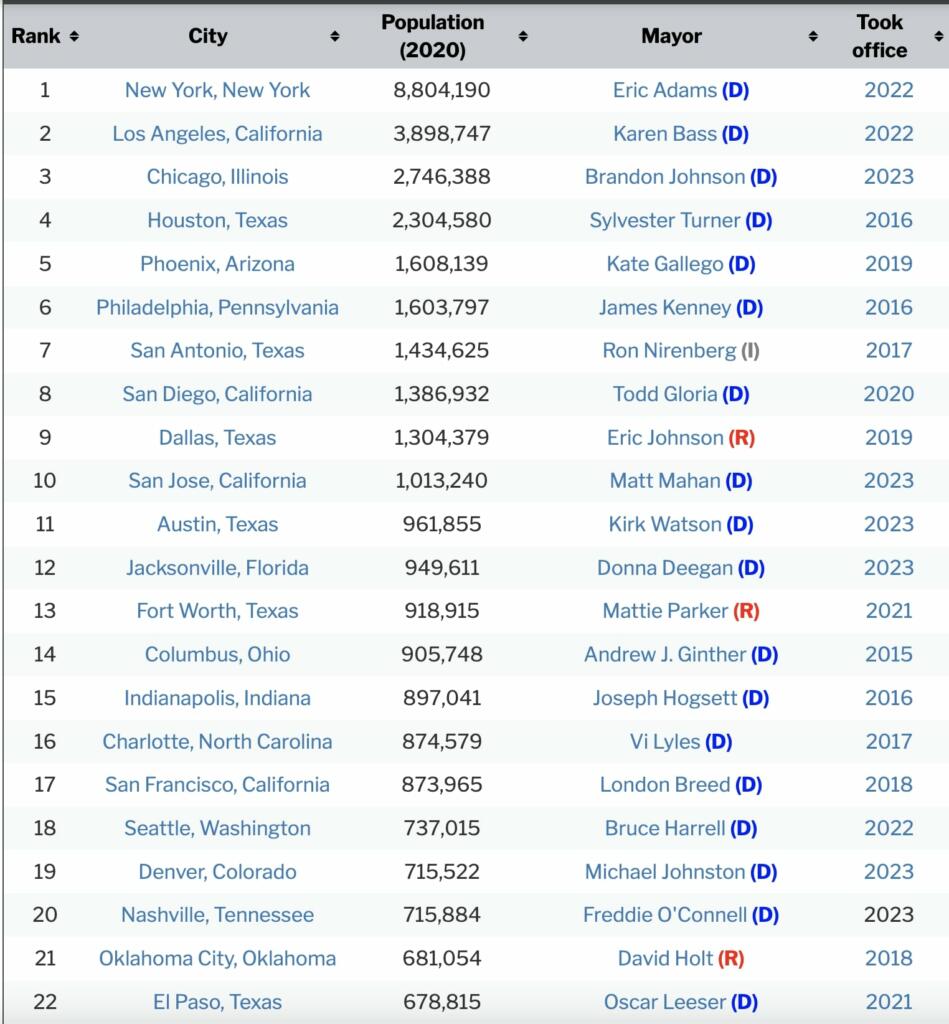This screenshot has height=1024, width=949.
Task: Open the El Paso, Texas page
Action: [x=217, y=1002]
